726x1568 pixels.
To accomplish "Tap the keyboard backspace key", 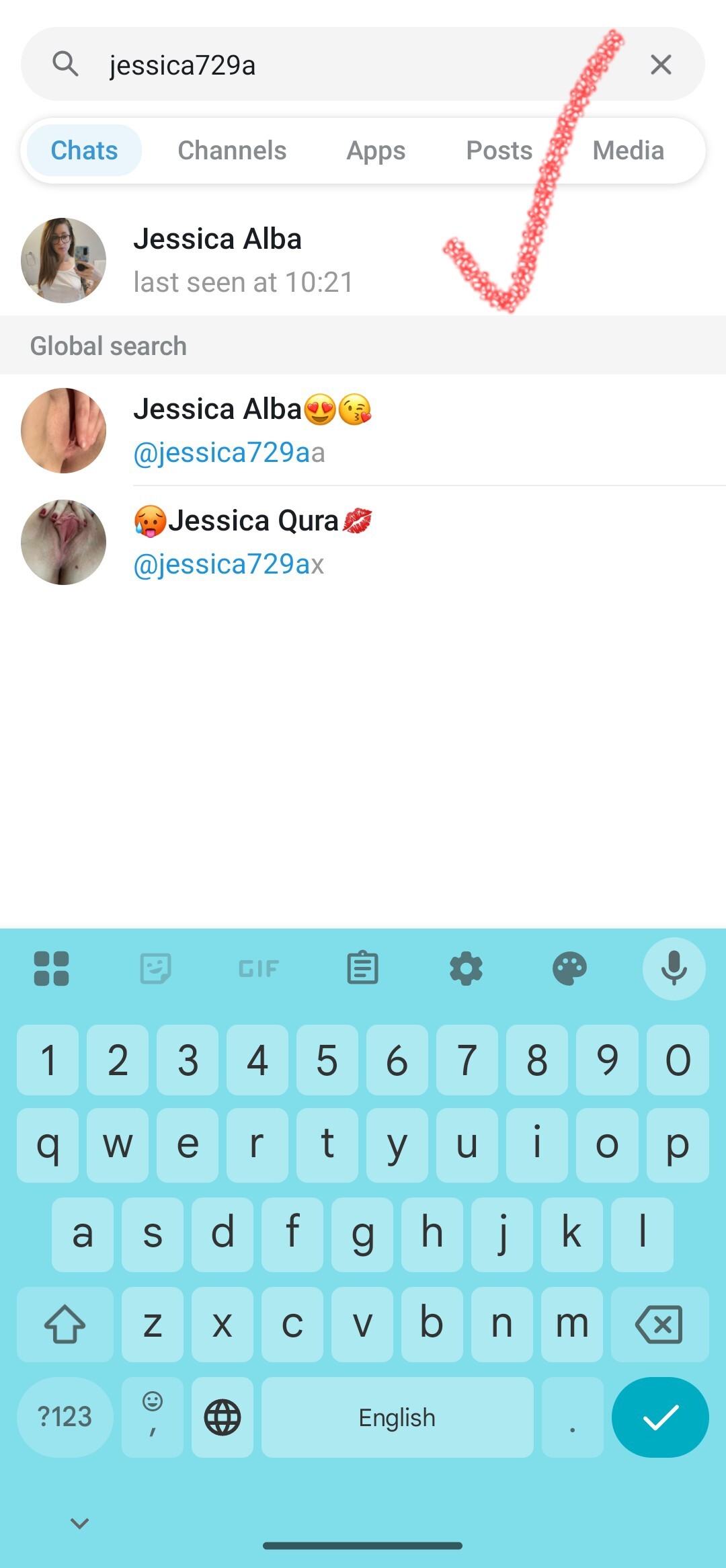I will coord(659,1324).
